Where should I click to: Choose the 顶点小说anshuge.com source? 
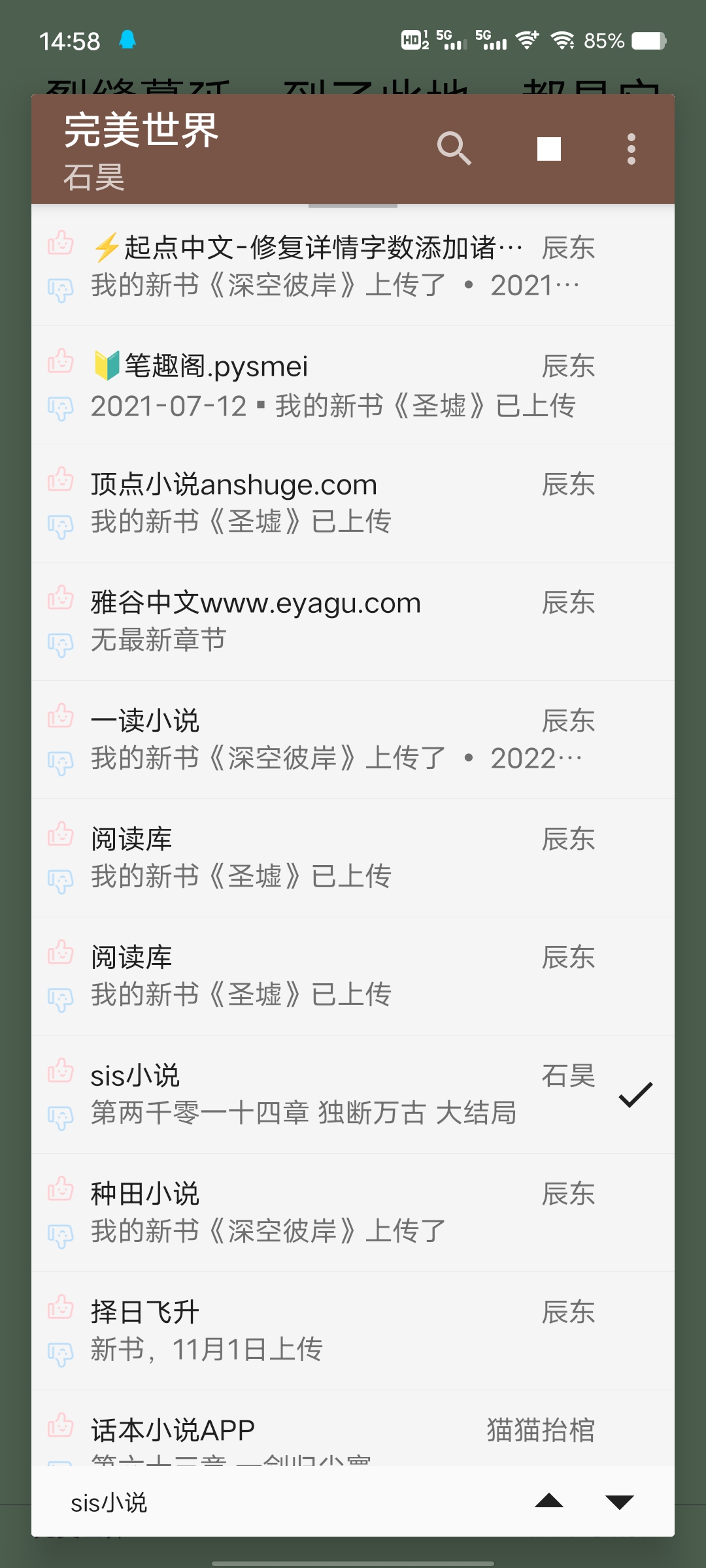click(353, 504)
